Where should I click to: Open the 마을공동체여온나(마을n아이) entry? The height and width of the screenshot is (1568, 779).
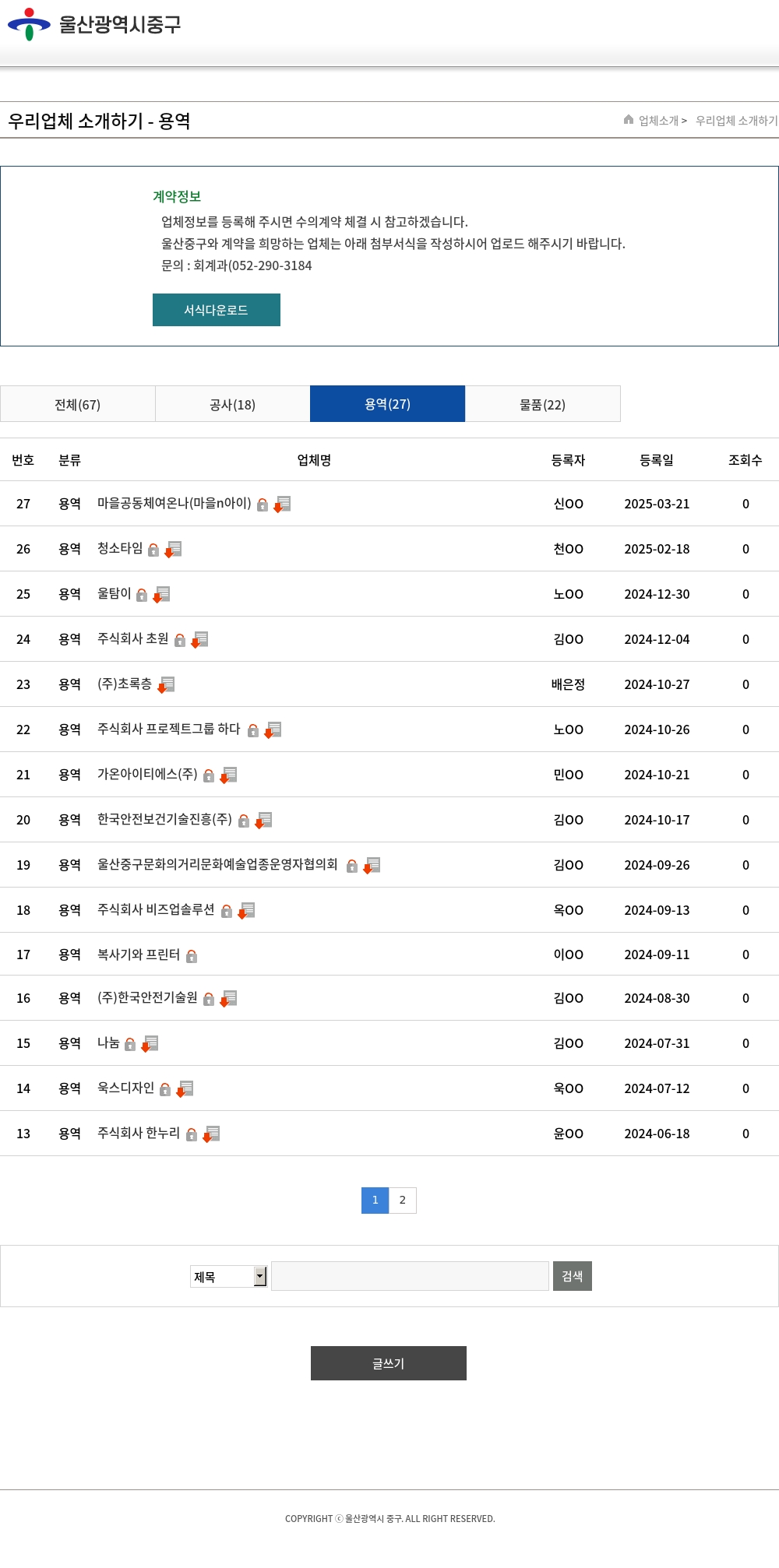click(174, 504)
